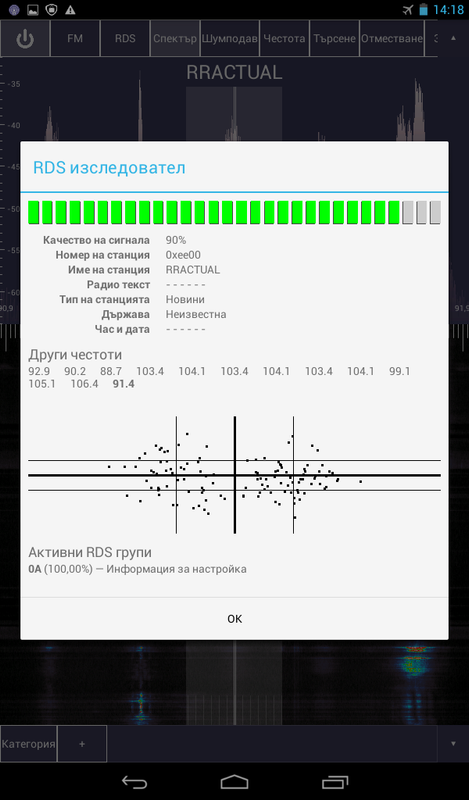This screenshot has width=469, height=800.
Task: Select the Честота toolbar button
Action: (x=284, y=38)
